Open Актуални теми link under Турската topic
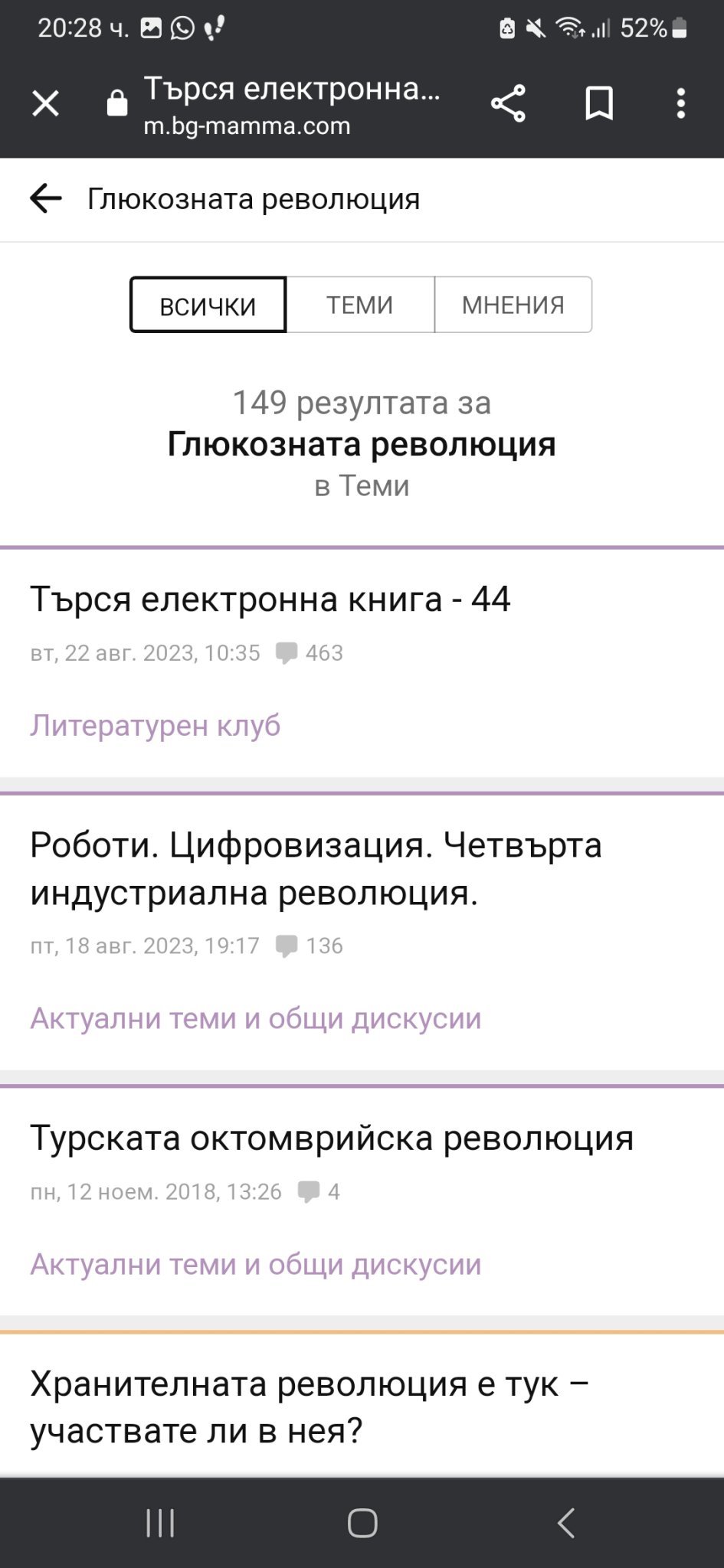Viewport: 724px width, 1568px height. click(256, 1264)
